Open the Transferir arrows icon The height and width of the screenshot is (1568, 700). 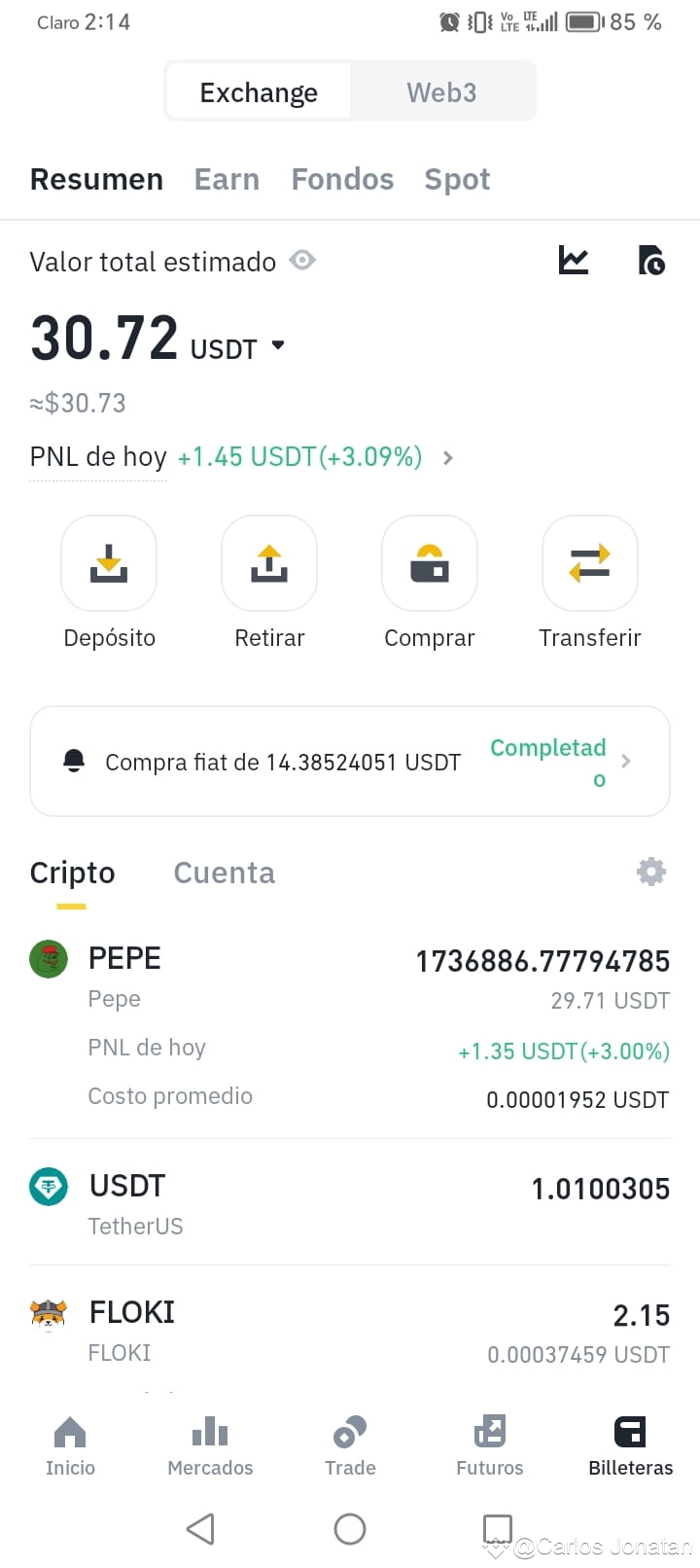[590, 564]
